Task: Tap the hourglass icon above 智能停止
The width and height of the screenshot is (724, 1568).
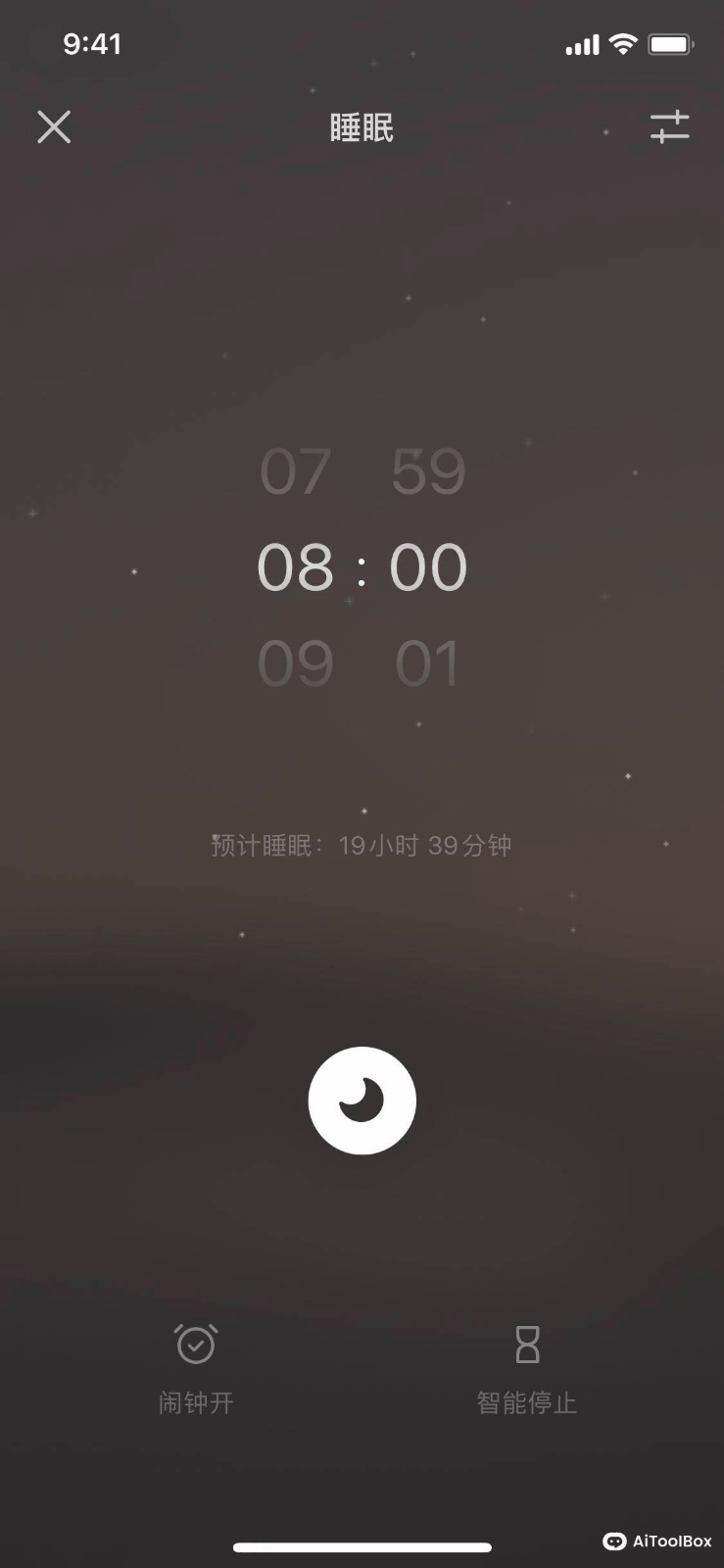Action: [x=527, y=1345]
